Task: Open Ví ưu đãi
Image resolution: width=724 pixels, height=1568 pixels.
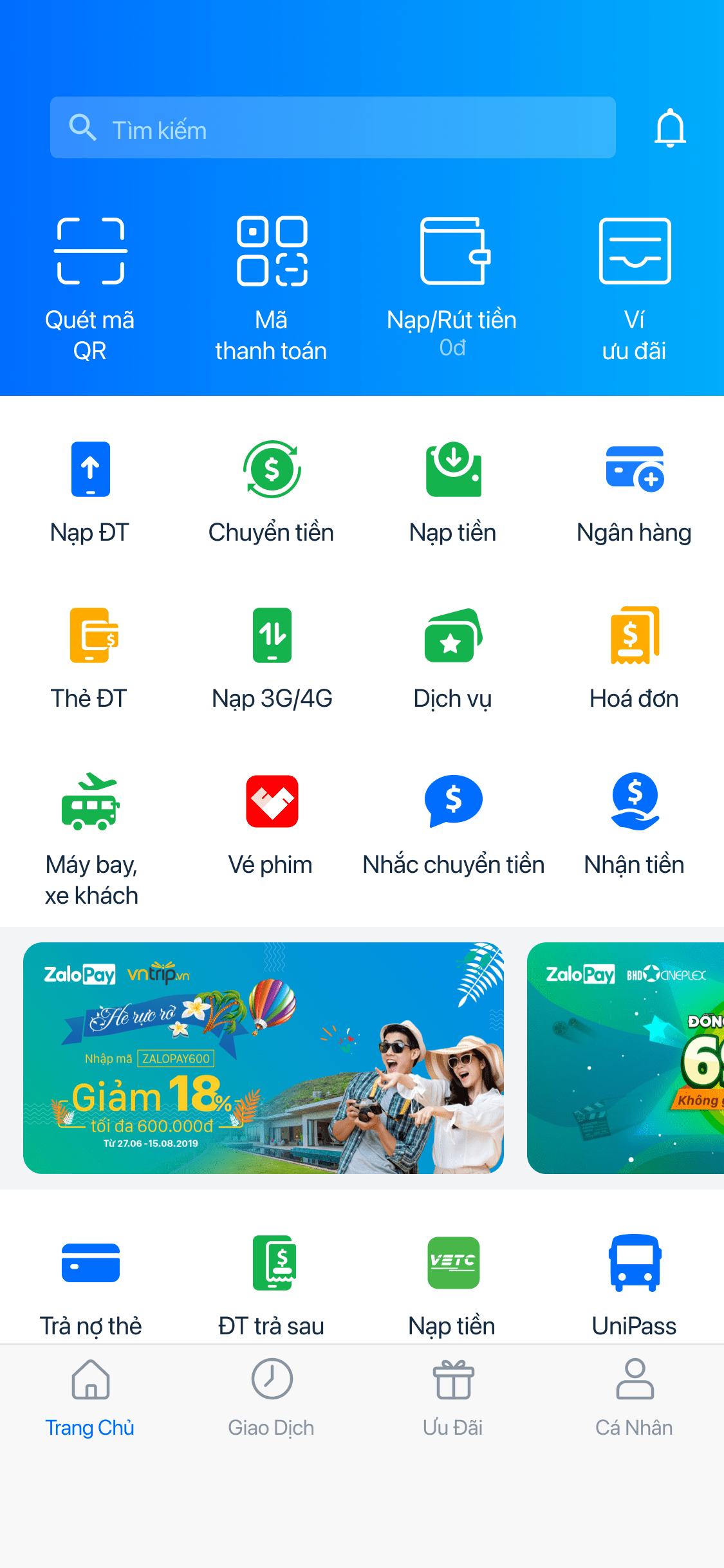Action: click(x=634, y=286)
